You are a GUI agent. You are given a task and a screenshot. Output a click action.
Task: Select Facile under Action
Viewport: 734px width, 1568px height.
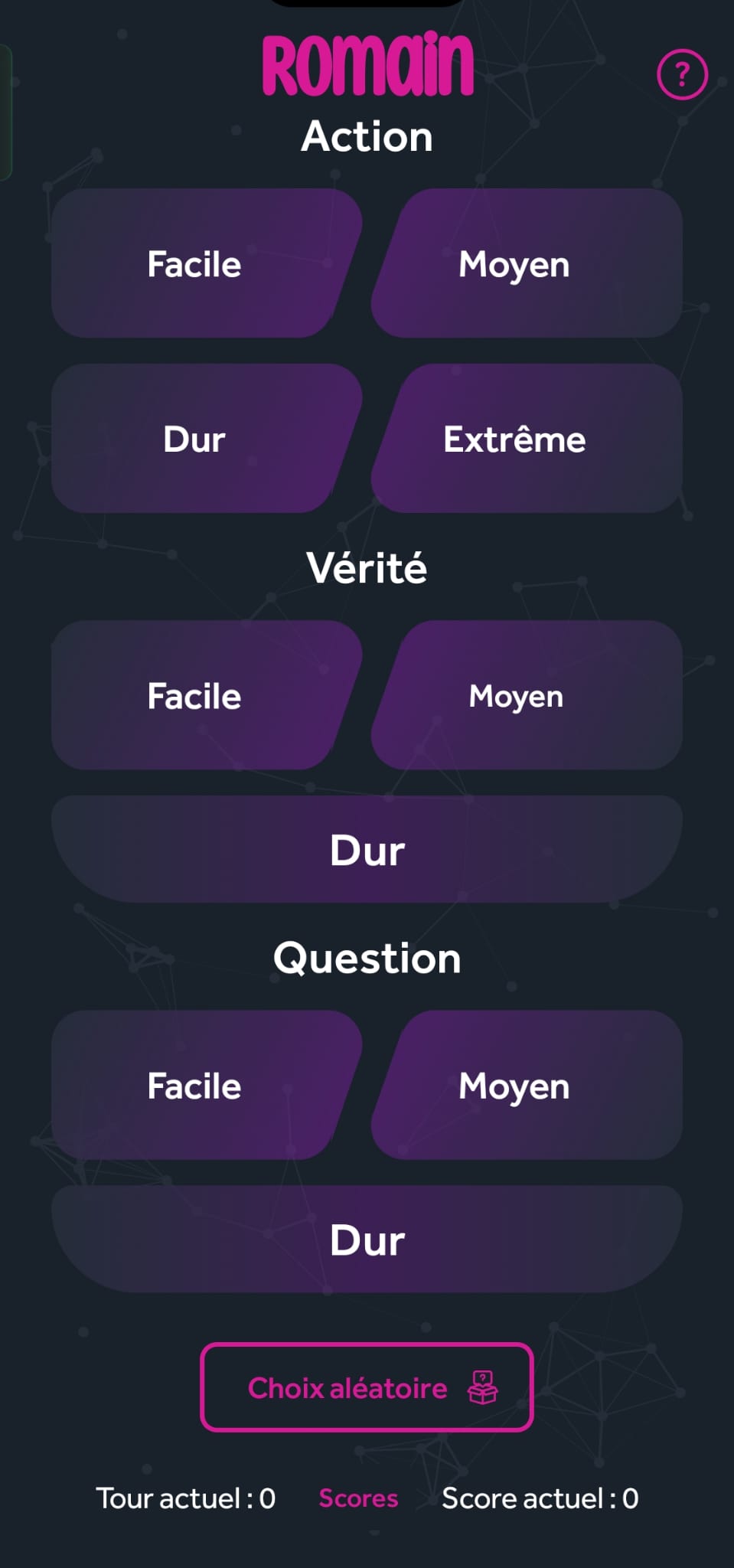pyautogui.click(x=194, y=264)
